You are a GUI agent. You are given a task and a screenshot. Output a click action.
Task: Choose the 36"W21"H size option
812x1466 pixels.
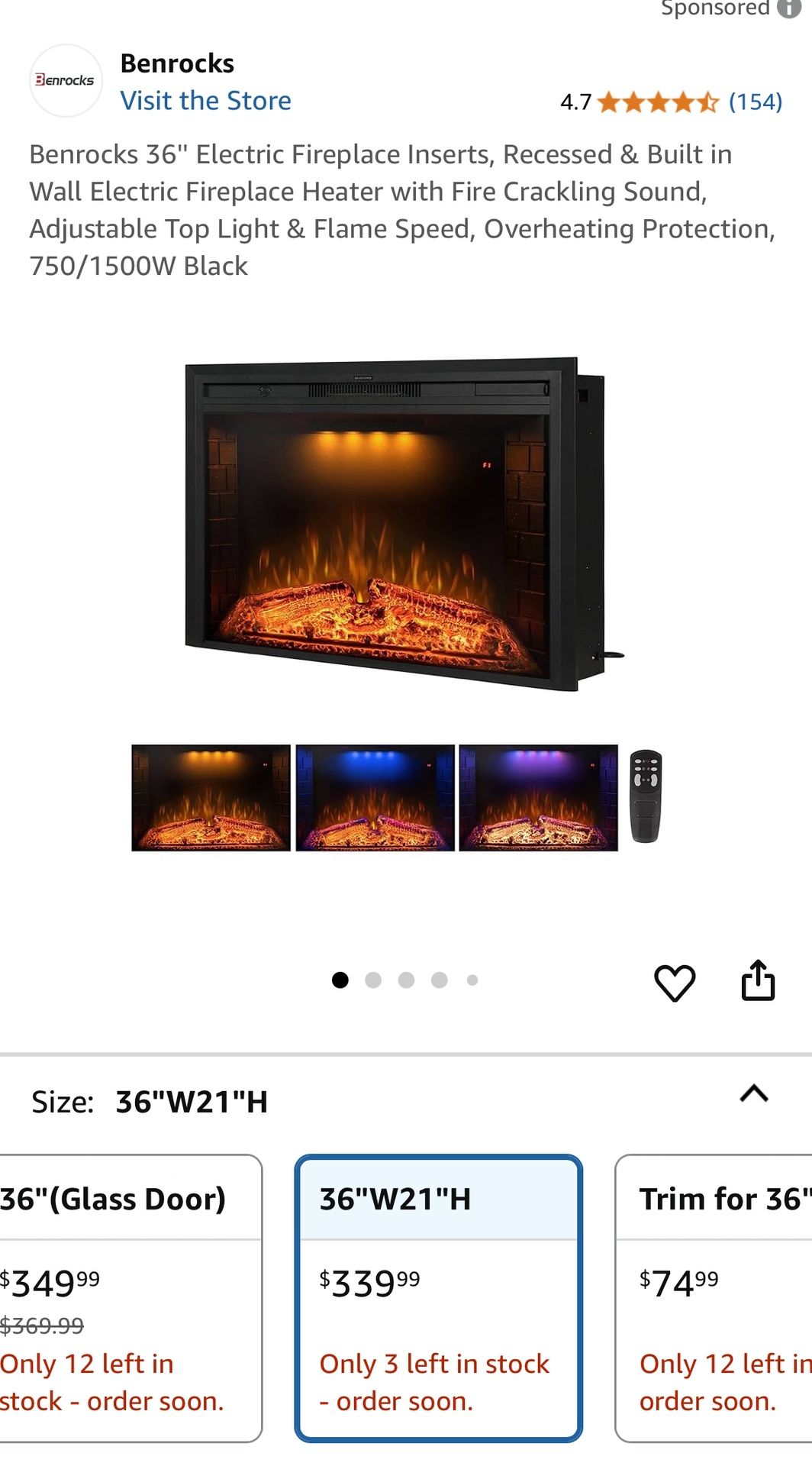click(438, 1297)
